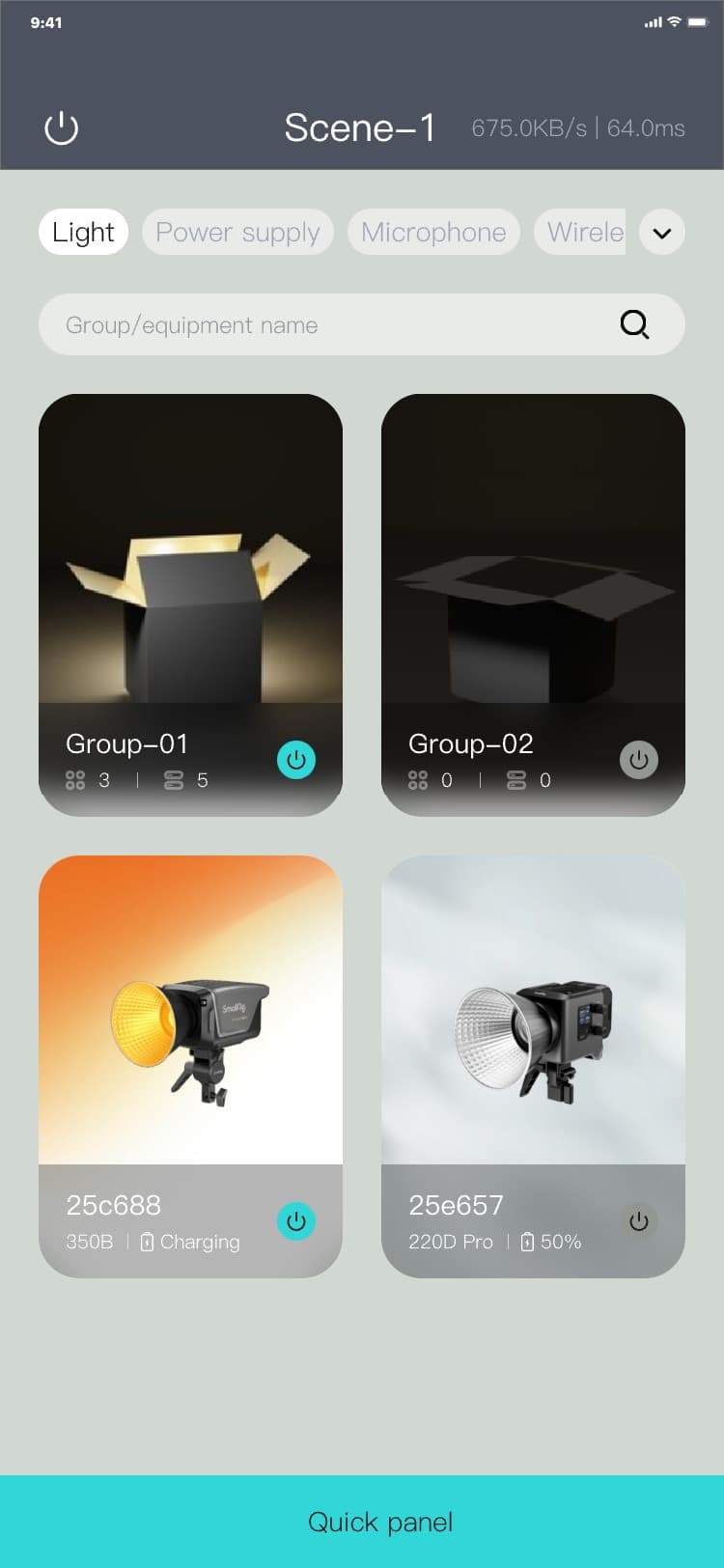Viewport: 724px width, 1568px height.
Task: Tap the magnifier search icon
Action: 634,324
